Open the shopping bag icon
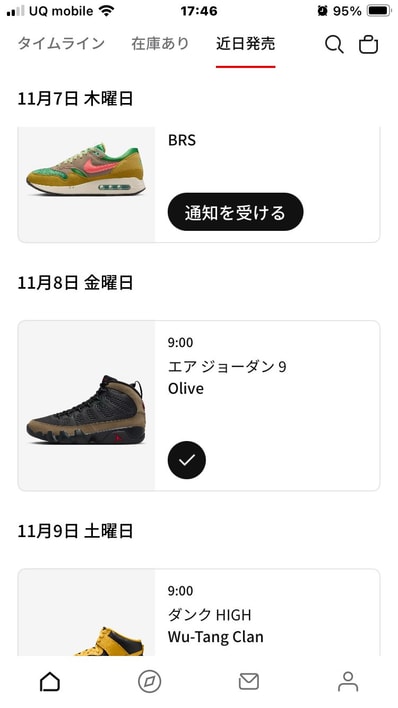398x708 pixels. coord(369,45)
